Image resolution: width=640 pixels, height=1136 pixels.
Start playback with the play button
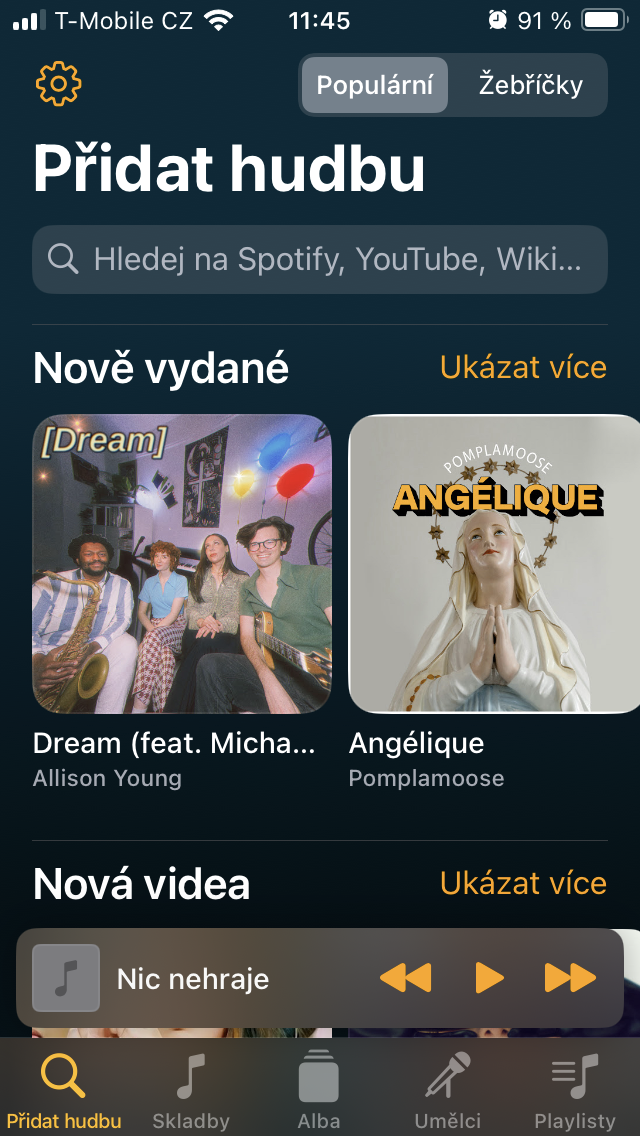[489, 978]
